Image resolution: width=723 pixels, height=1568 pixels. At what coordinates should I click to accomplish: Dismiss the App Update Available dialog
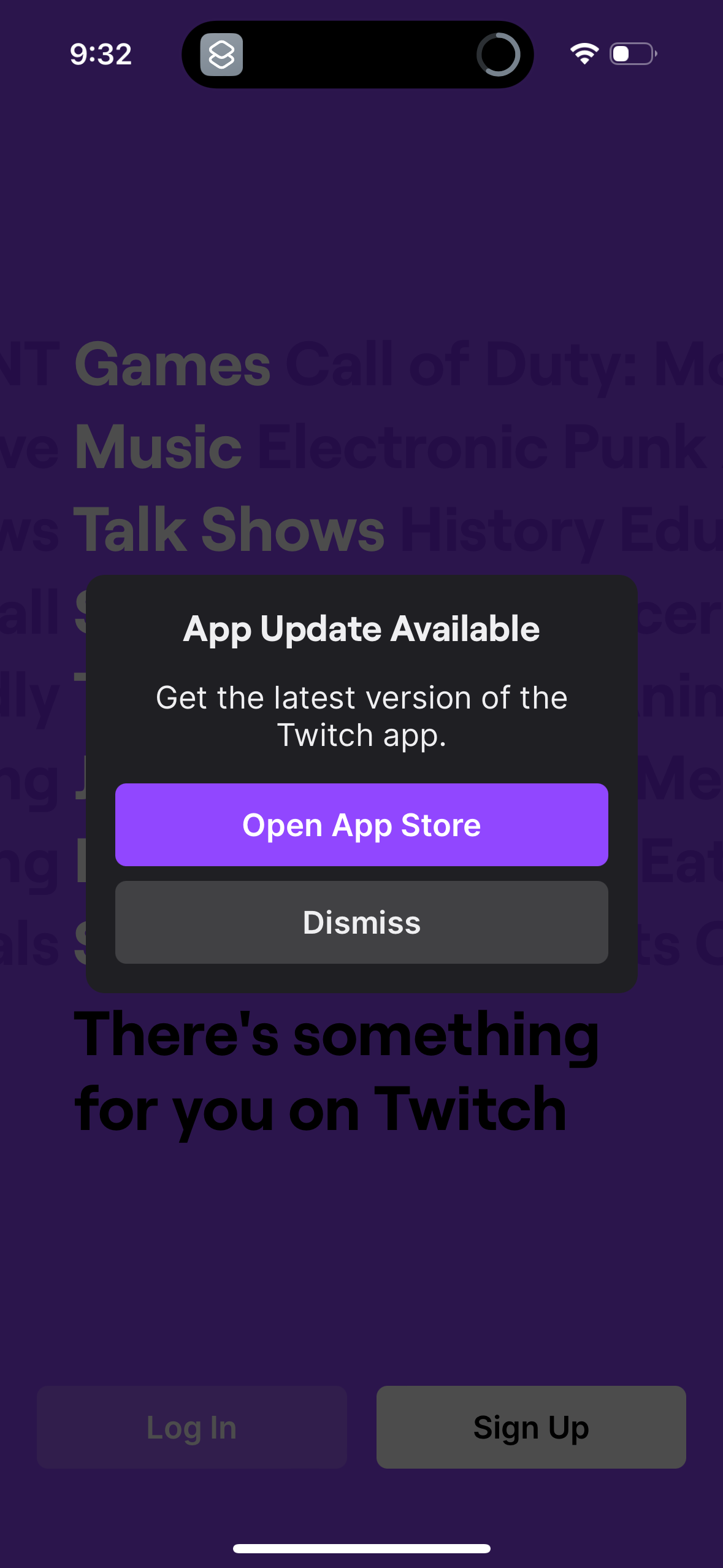click(361, 921)
